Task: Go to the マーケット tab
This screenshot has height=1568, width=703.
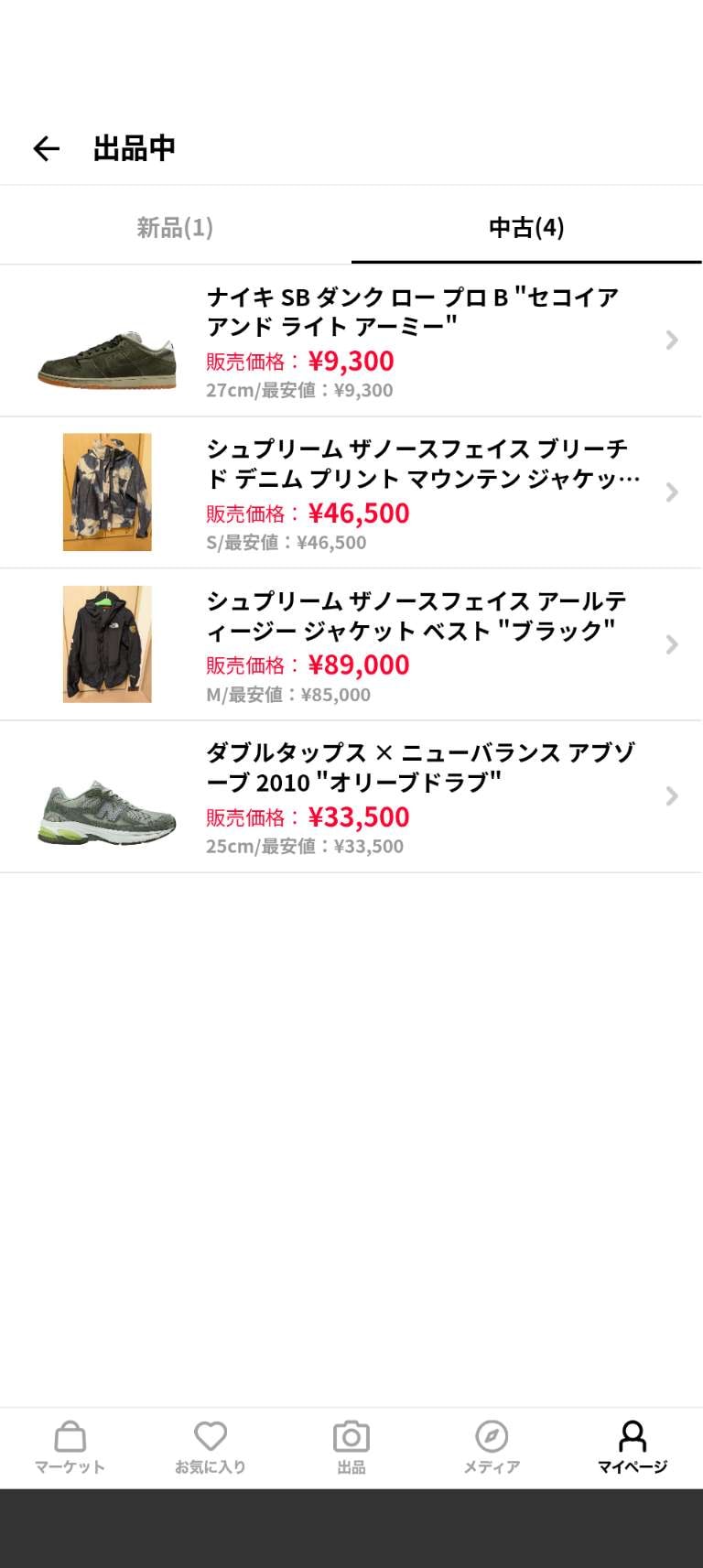Action: click(x=70, y=1447)
